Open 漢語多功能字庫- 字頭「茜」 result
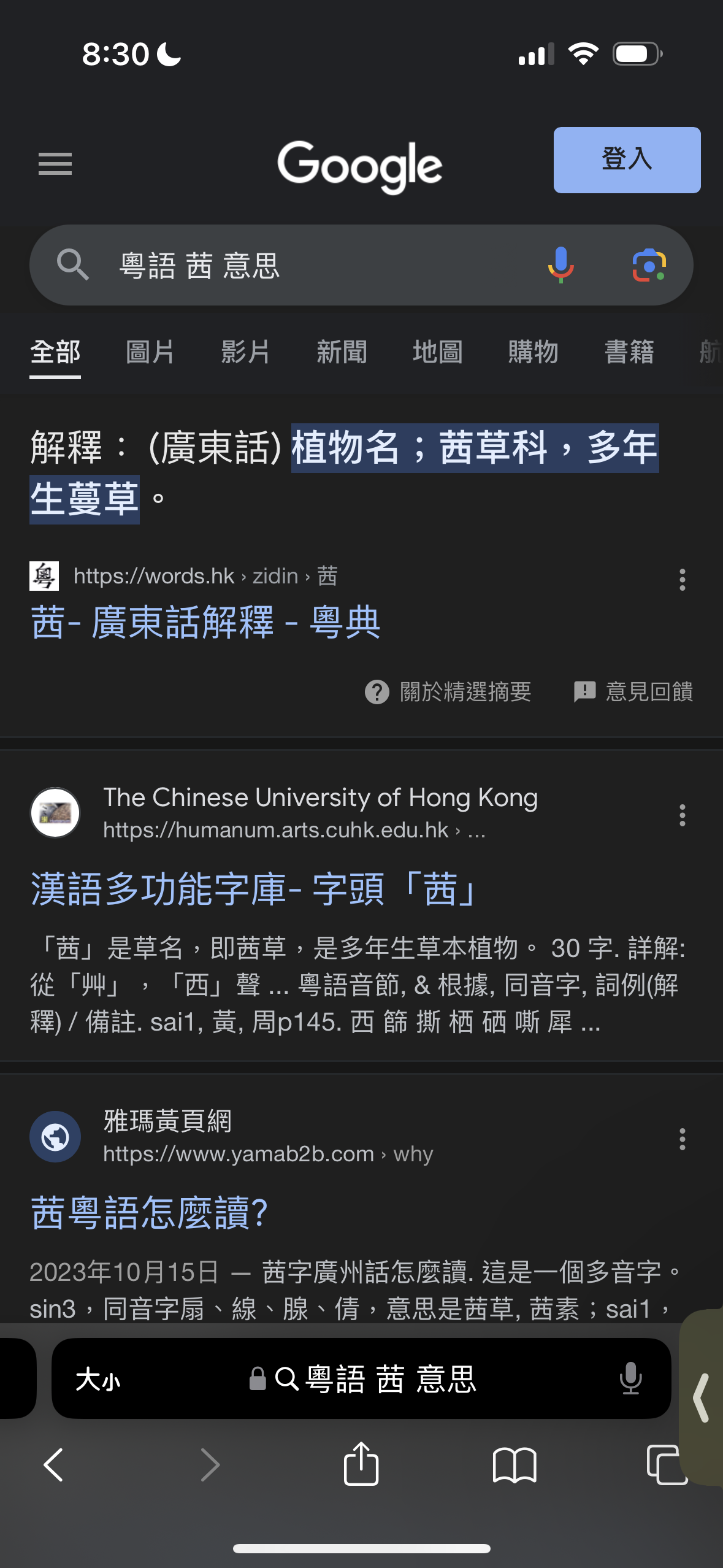This screenshot has width=723, height=1568. (x=253, y=888)
